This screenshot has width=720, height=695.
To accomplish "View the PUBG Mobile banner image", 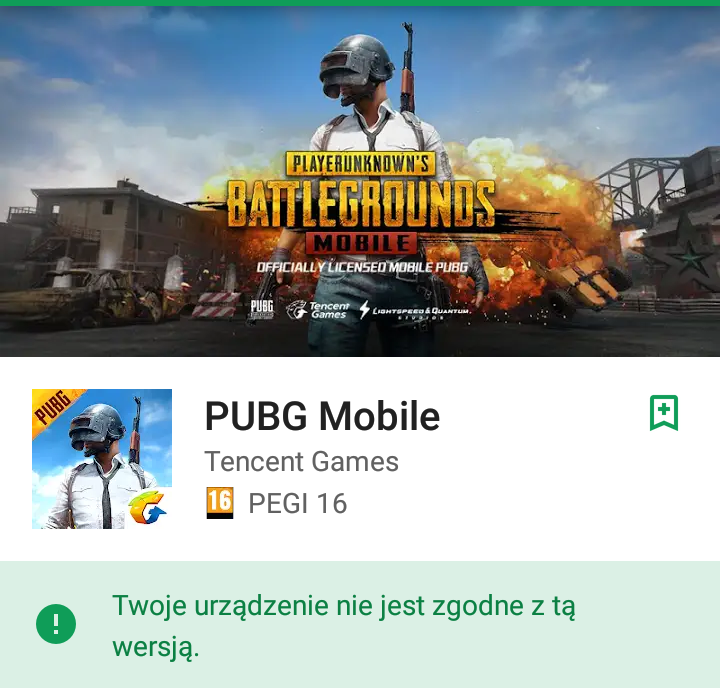I will pyautogui.click(x=360, y=182).
